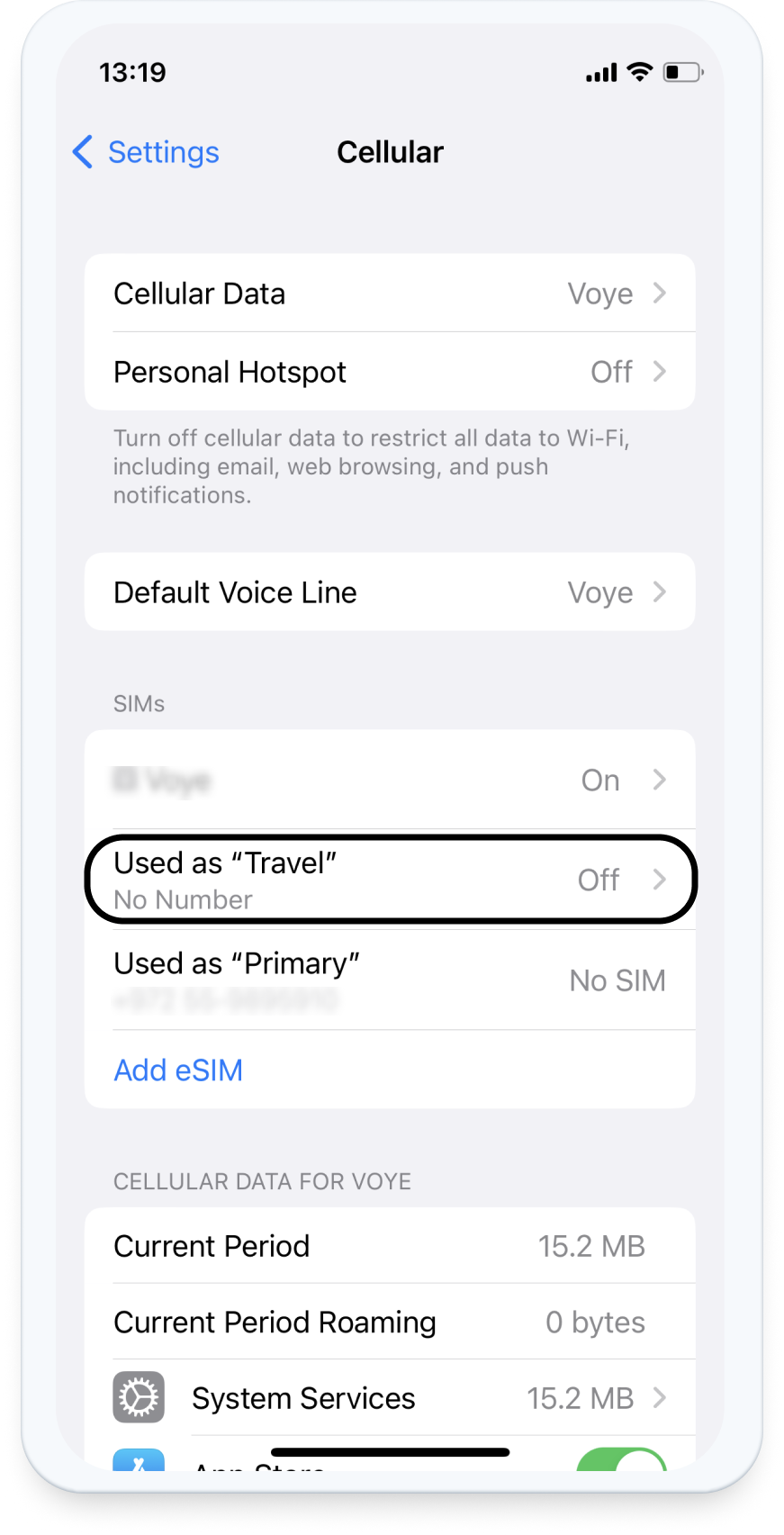
Task: Toggle cellular data for App Store
Action: point(621,1462)
